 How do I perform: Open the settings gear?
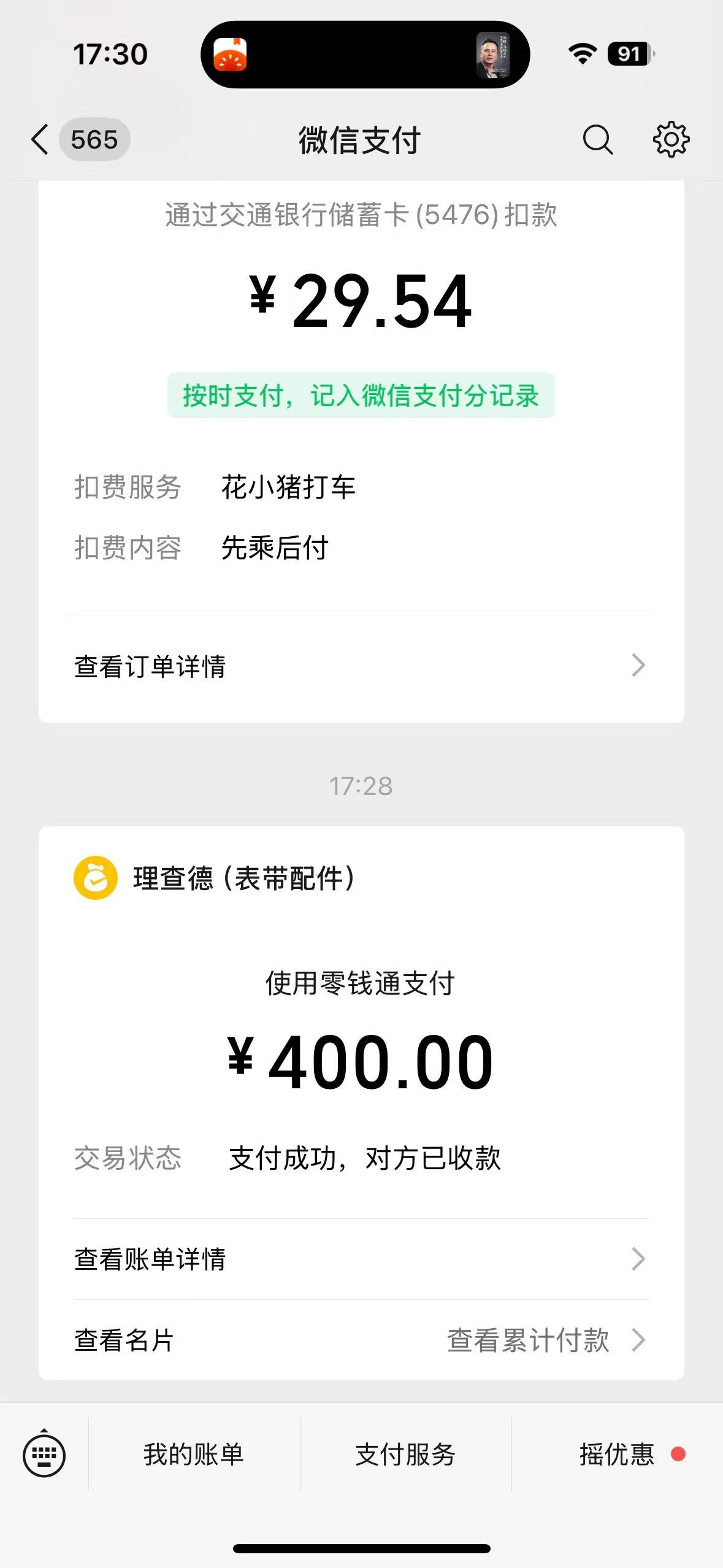tap(671, 140)
